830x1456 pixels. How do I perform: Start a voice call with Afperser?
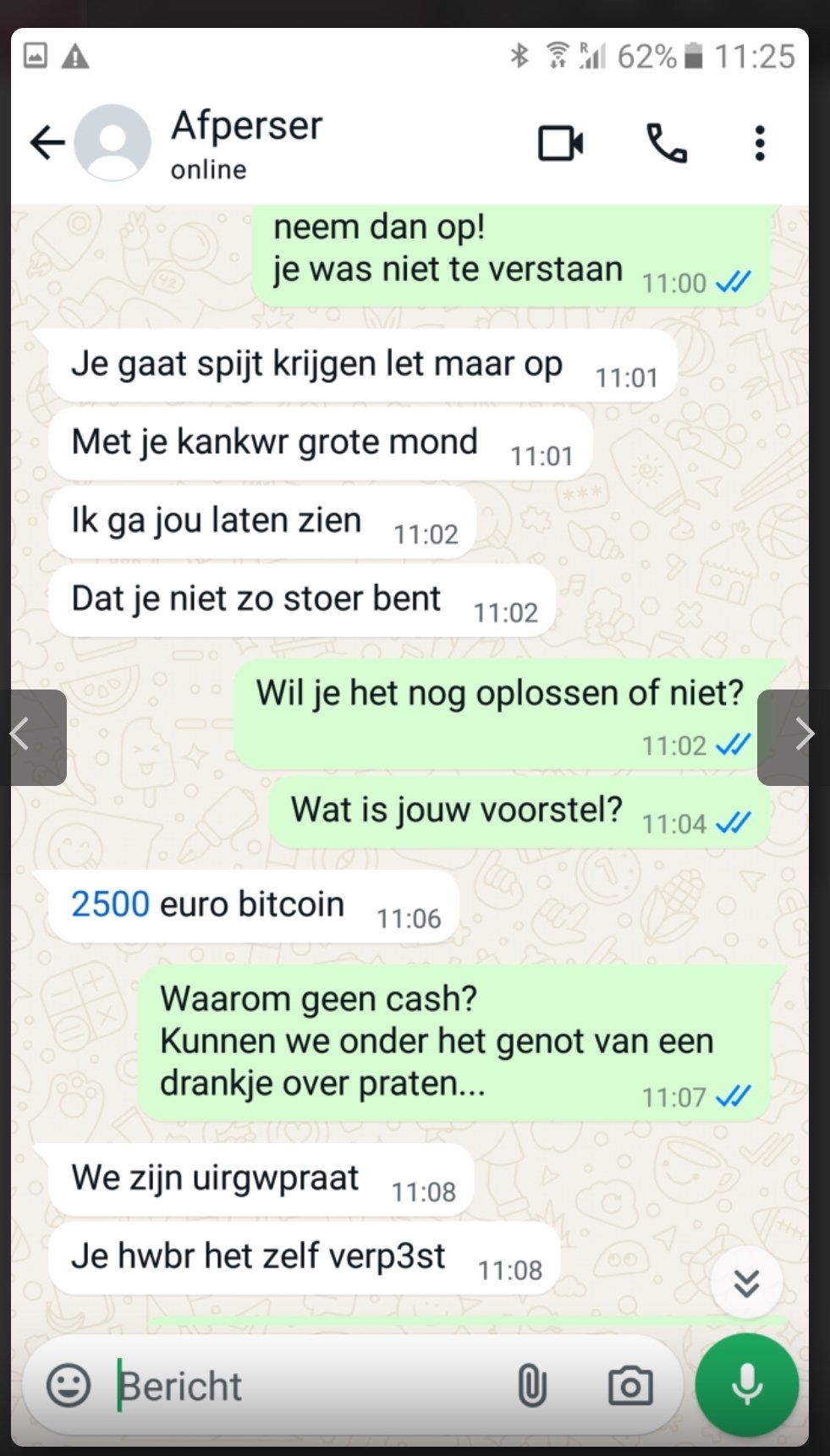[667, 143]
